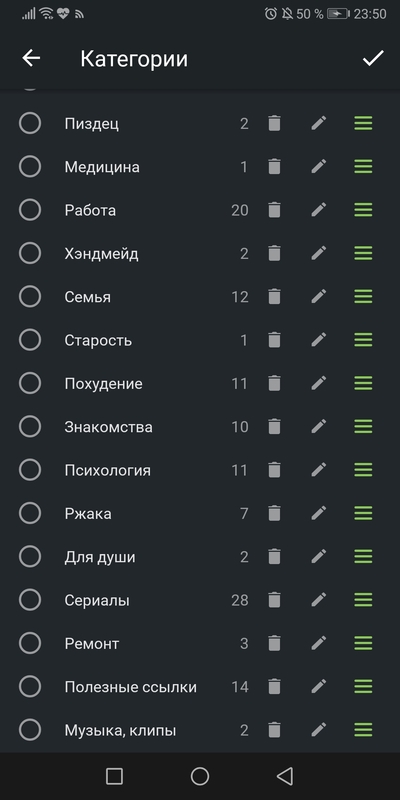Go back using the top-left arrow

(31, 59)
